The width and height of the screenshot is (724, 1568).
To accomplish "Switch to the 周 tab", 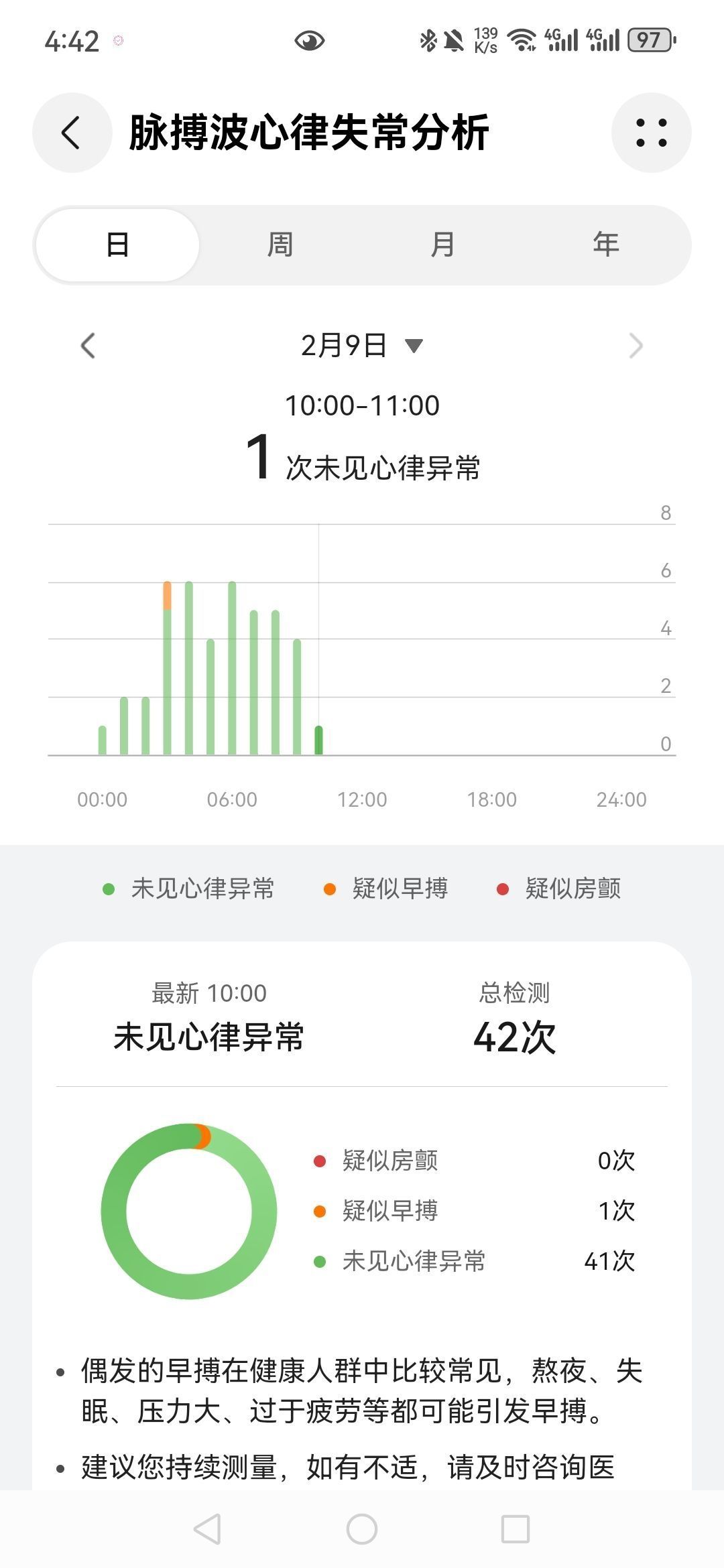I will tap(280, 245).
